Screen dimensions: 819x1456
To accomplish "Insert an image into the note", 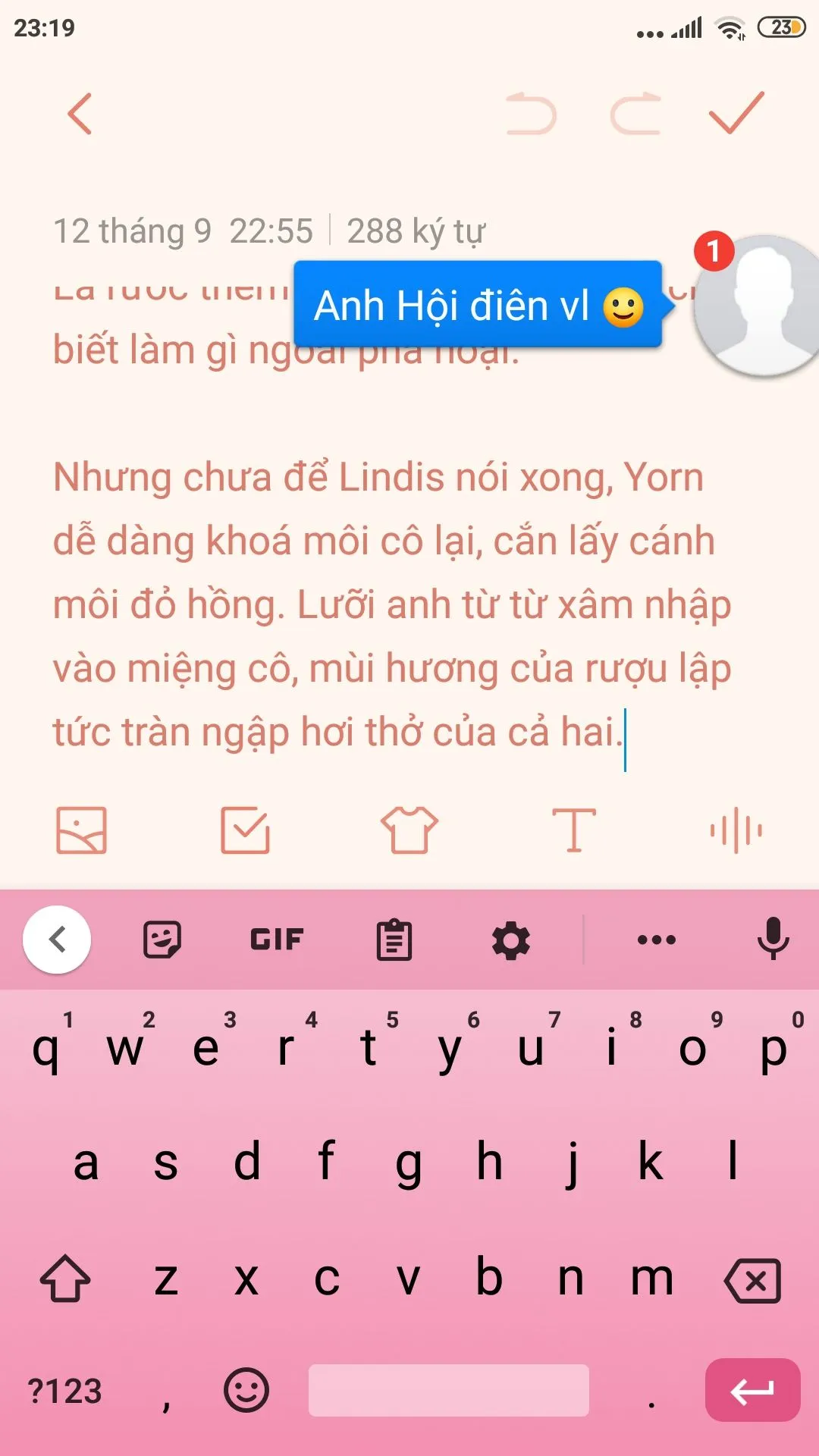I will (x=82, y=830).
